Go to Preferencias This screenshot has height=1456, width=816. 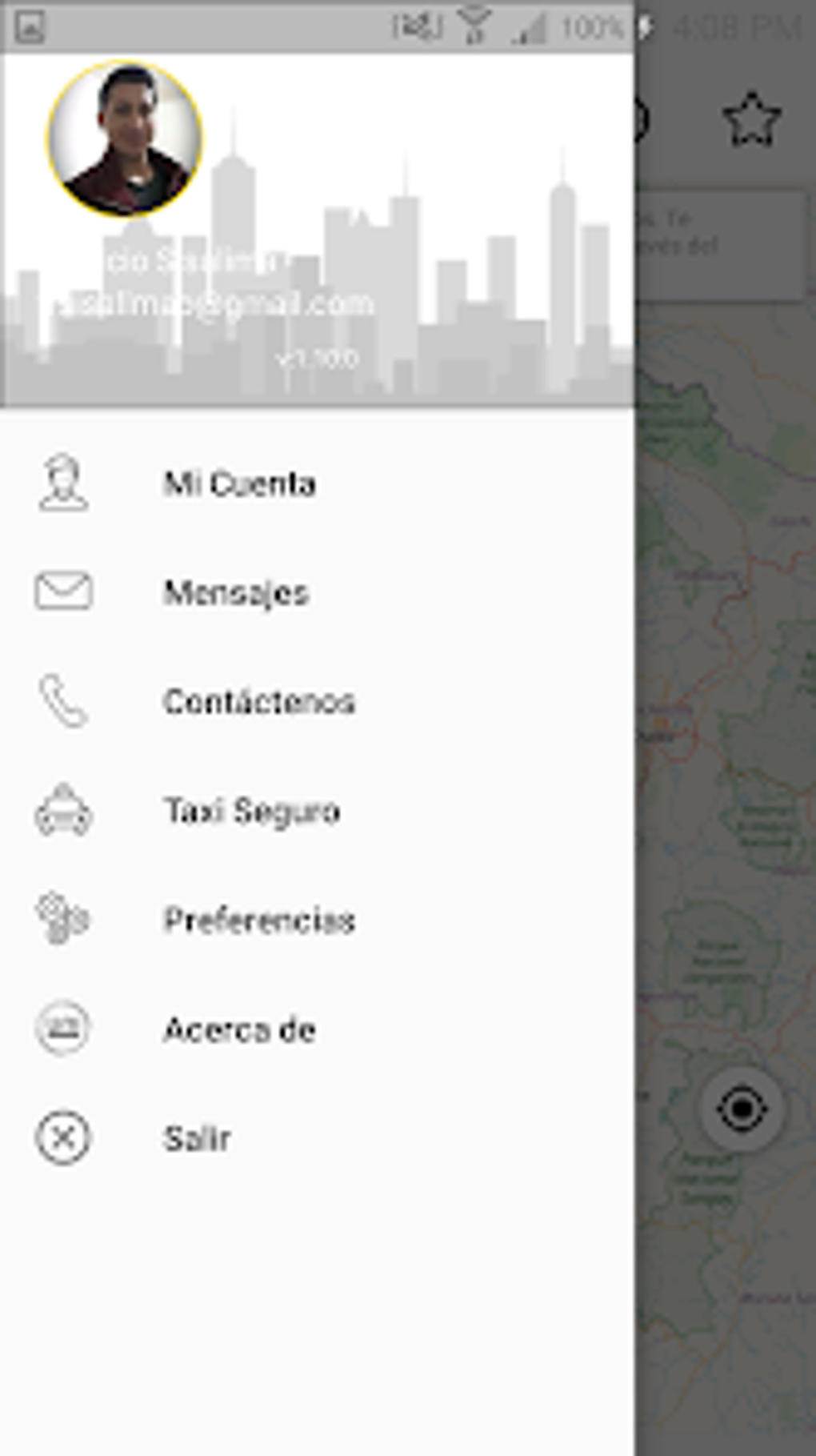(x=318, y=920)
